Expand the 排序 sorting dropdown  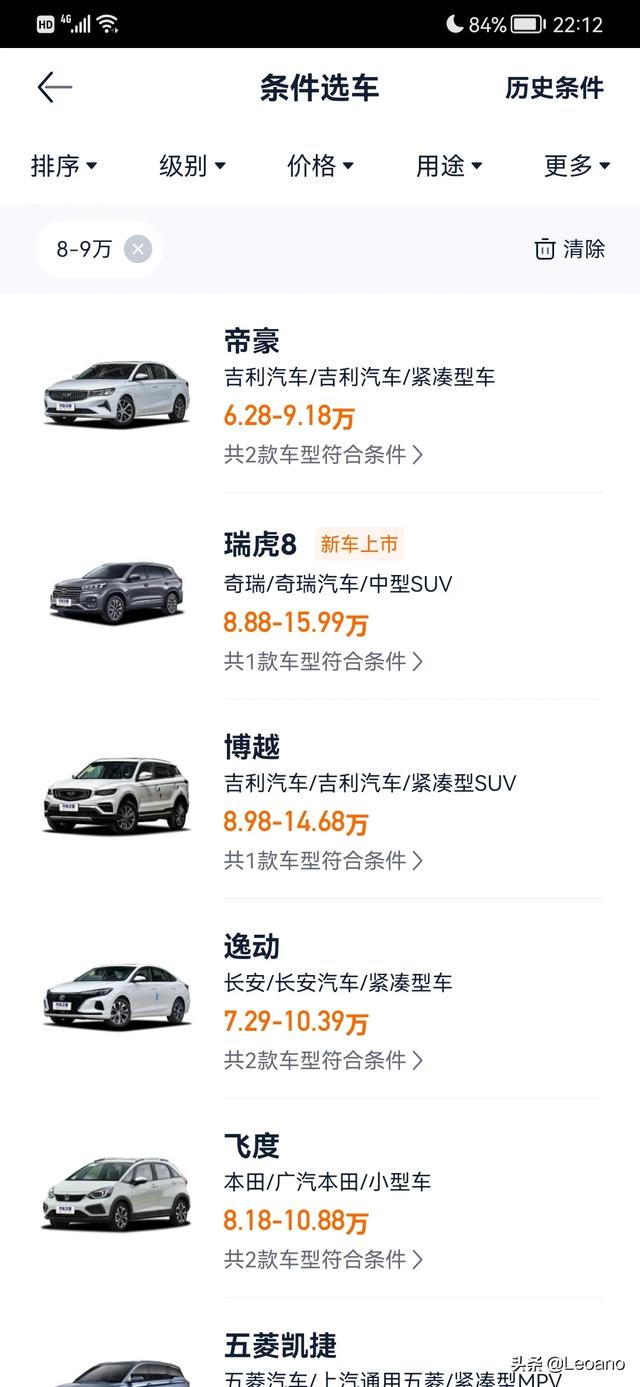click(64, 166)
